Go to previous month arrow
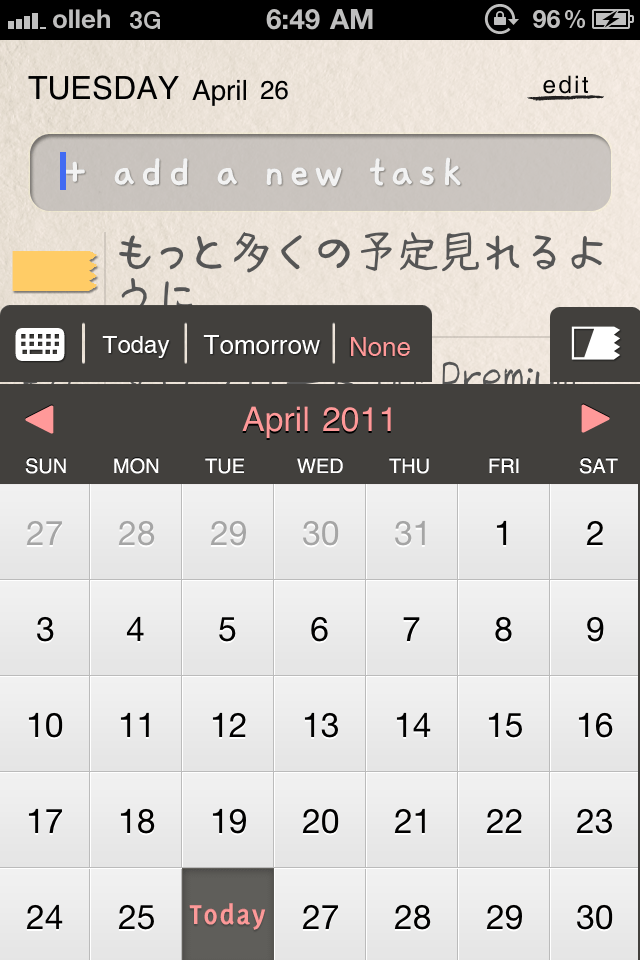The image size is (640, 960). 39,419
